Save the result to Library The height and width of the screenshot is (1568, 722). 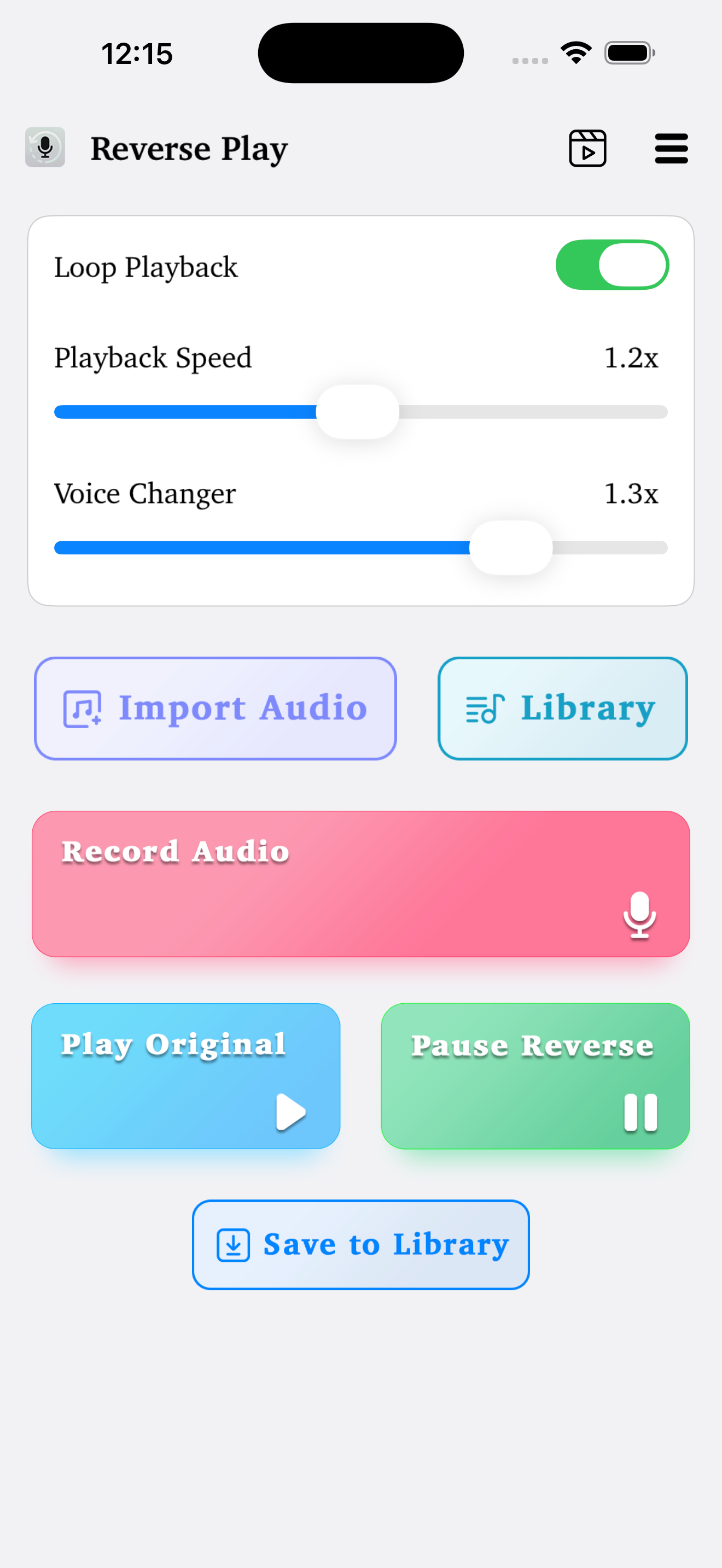[360, 1244]
